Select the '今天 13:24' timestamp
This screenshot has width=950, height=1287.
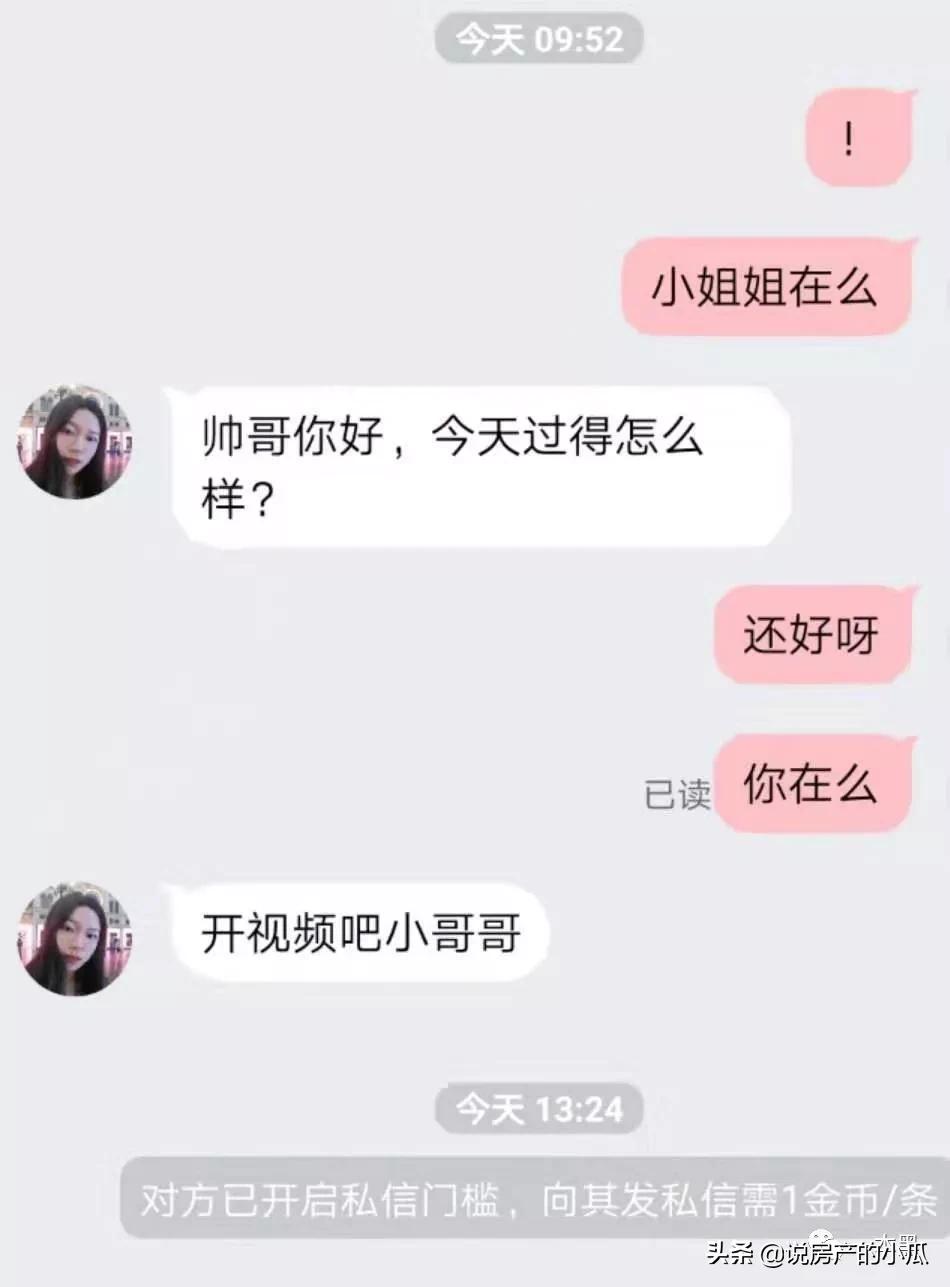(x=538, y=1108)
